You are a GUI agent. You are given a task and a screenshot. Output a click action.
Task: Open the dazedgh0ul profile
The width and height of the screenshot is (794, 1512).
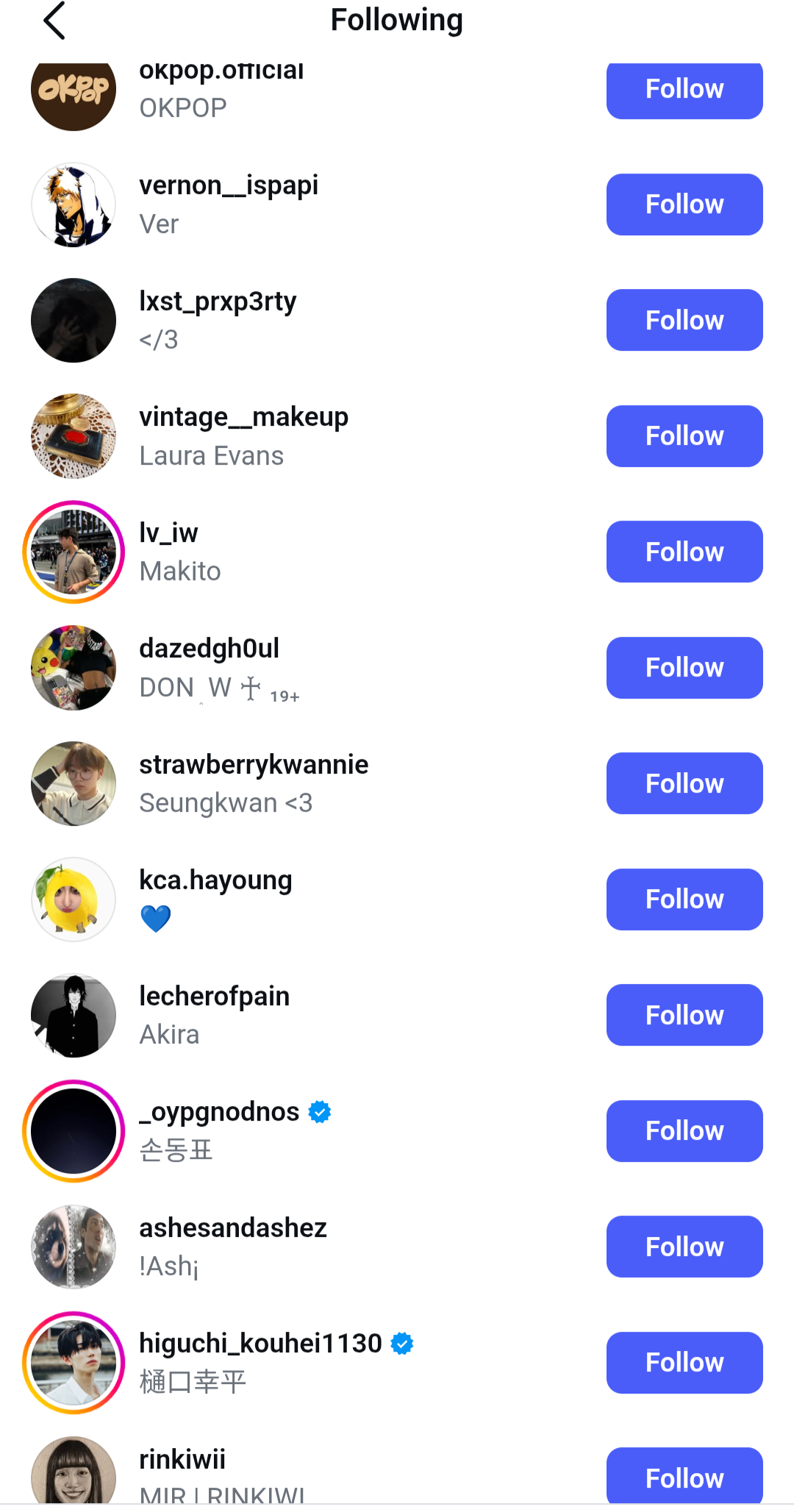210,666
